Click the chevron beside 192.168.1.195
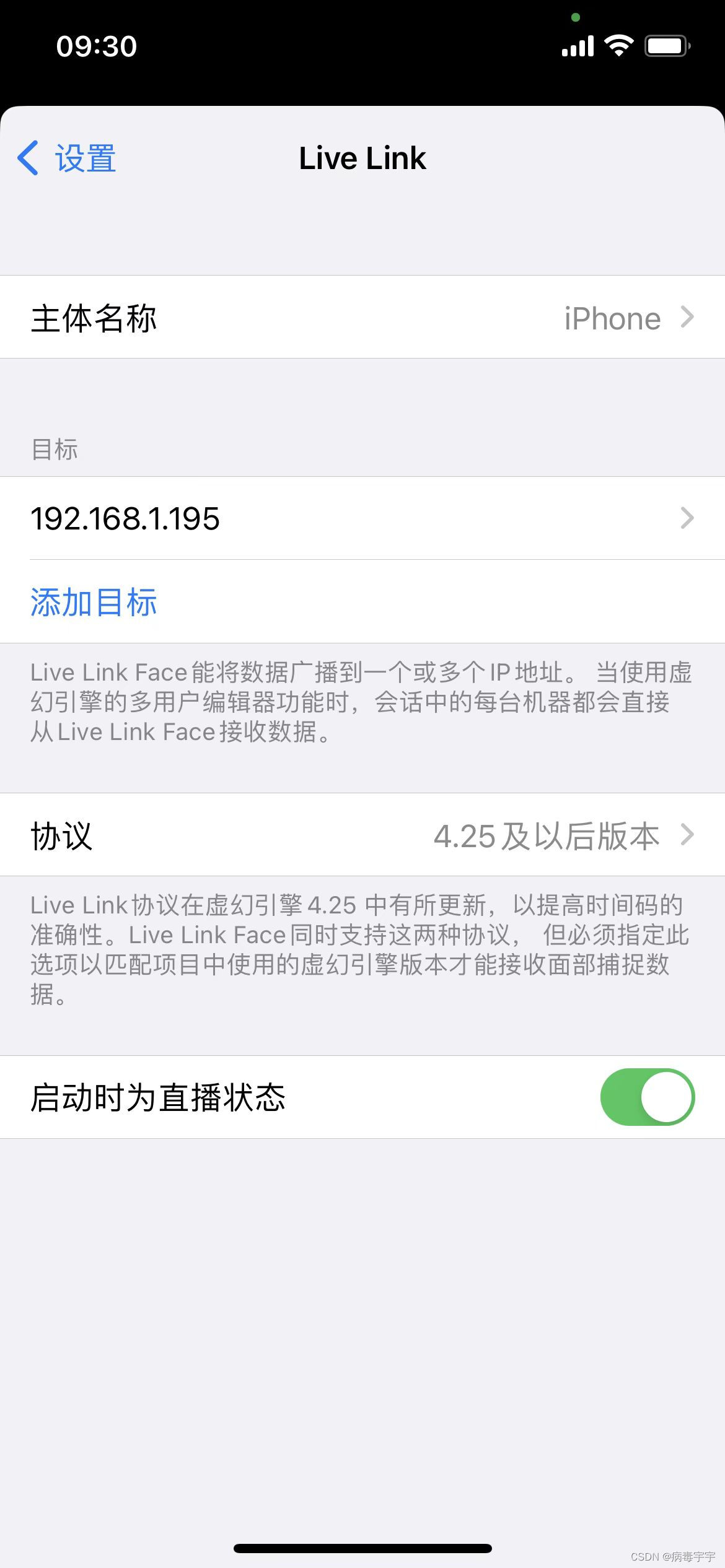Image resolution: width=725 pixels, height=1568 pixels. pyautogui.click(x=687, y=518)
